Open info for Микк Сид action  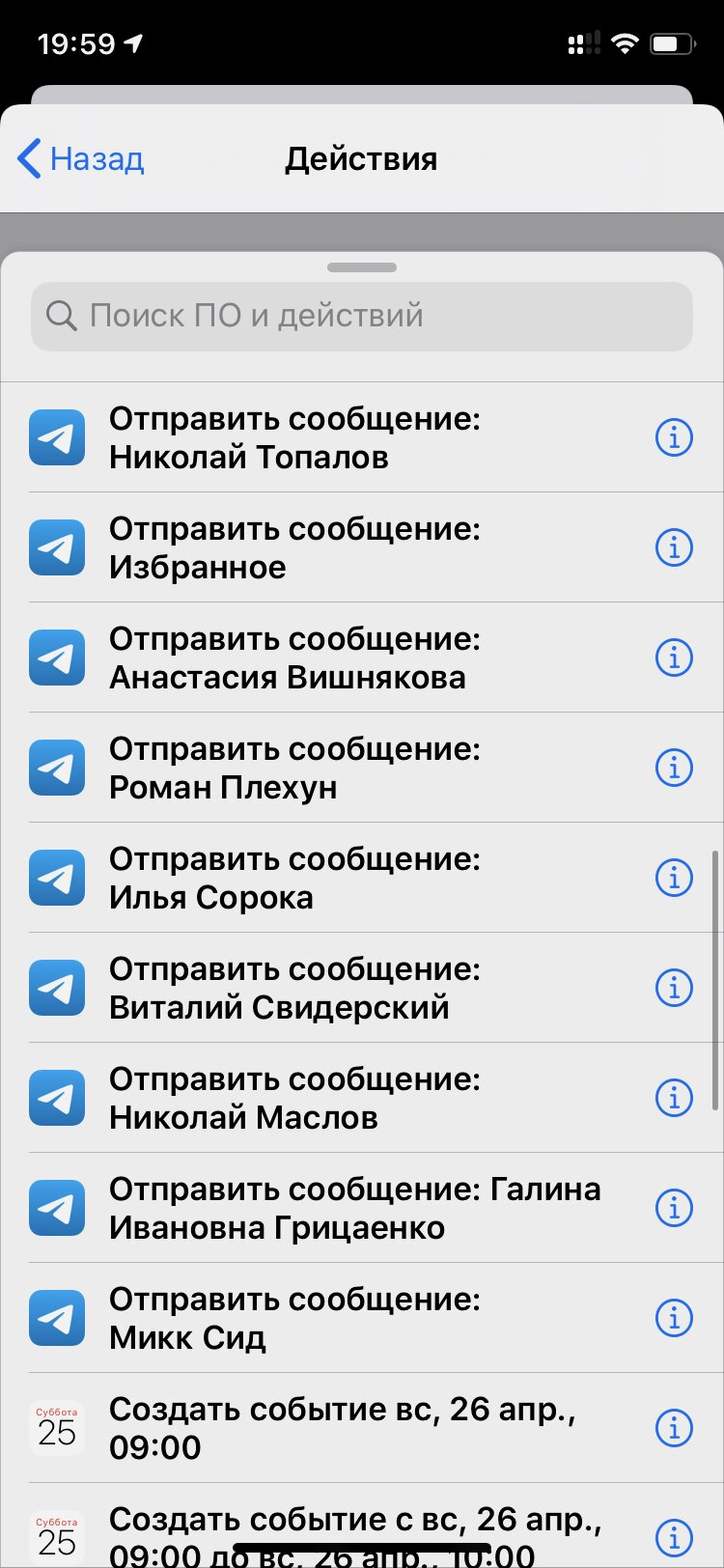point(674,1318)
